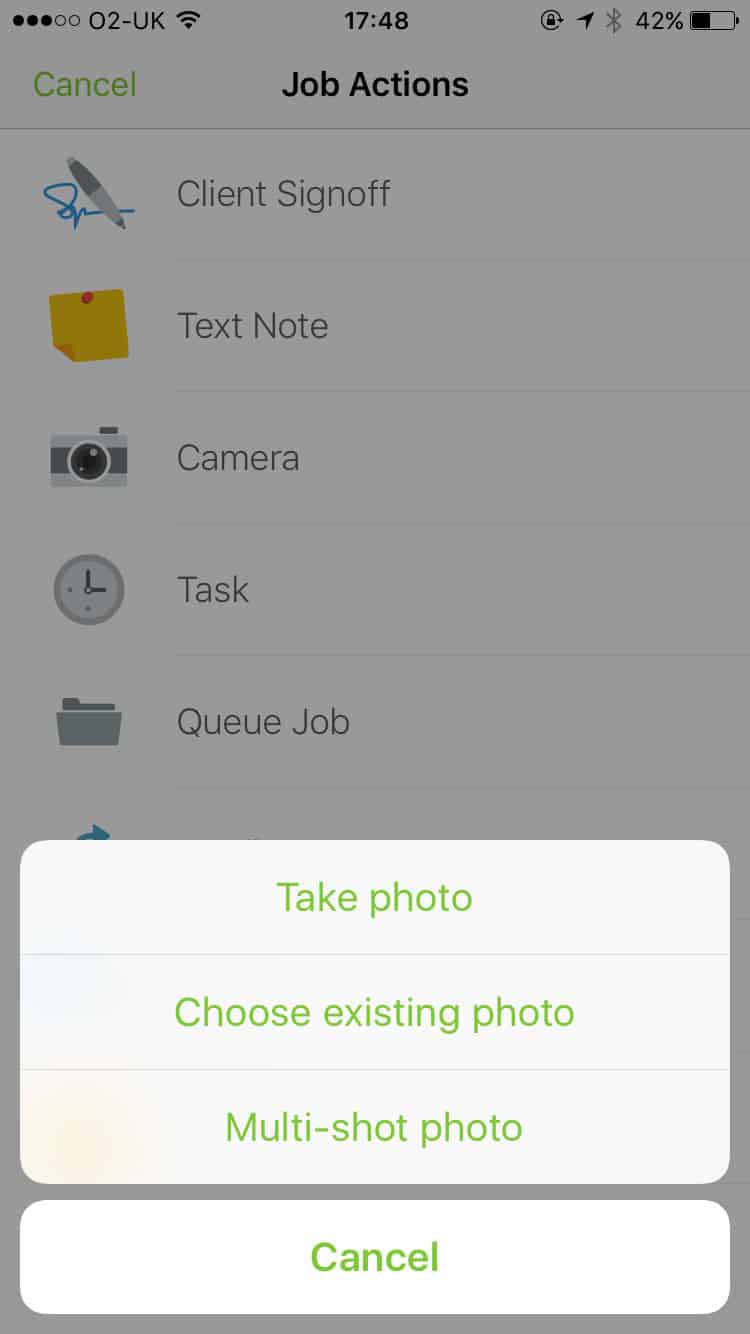This screenshot has width=750, height=1334.
Task: Dismiss the action sheet with Cancel
Action: click(x=374, y=1257)
